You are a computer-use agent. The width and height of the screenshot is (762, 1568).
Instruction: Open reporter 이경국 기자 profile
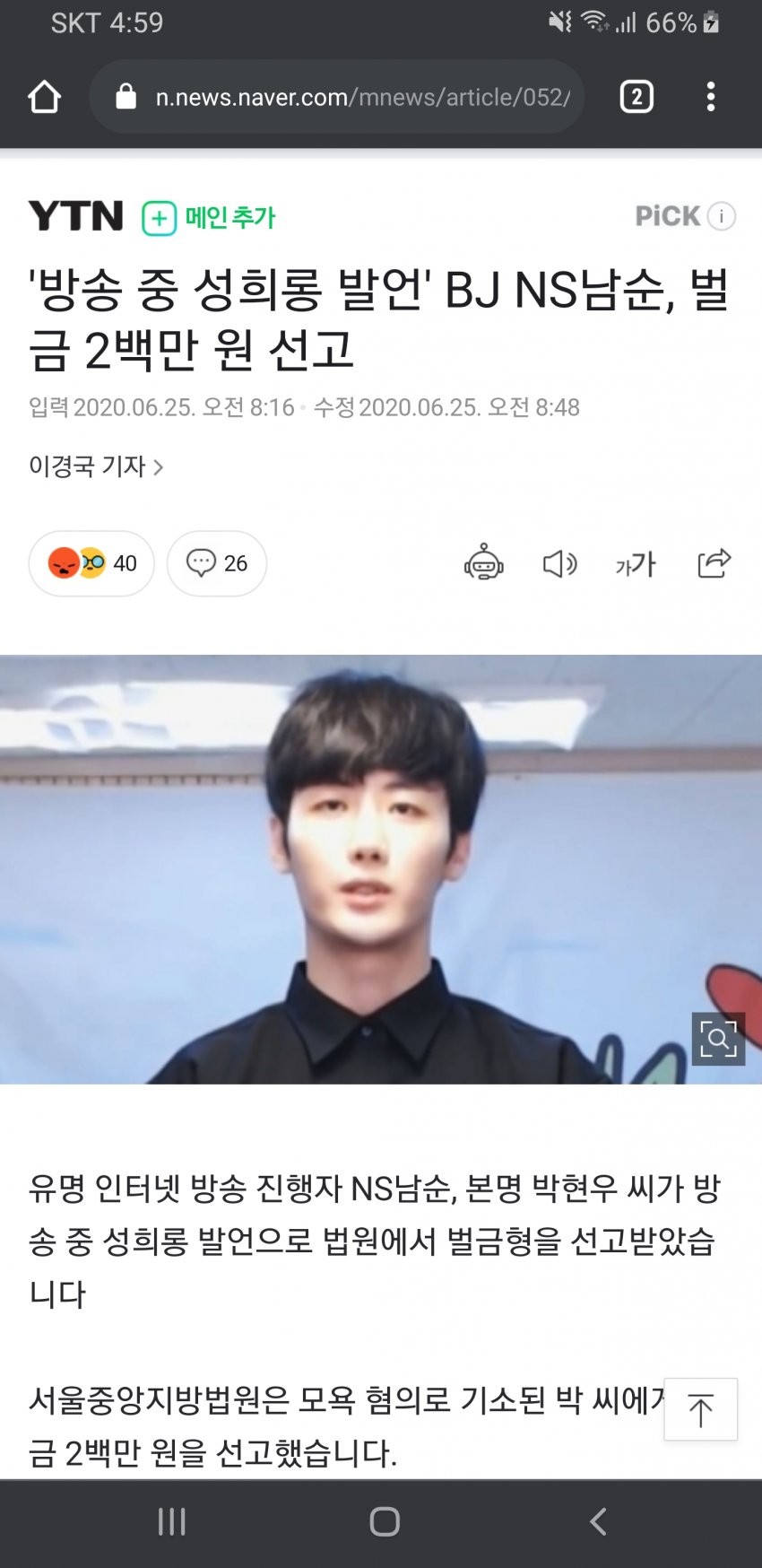[x=96, y=466]
